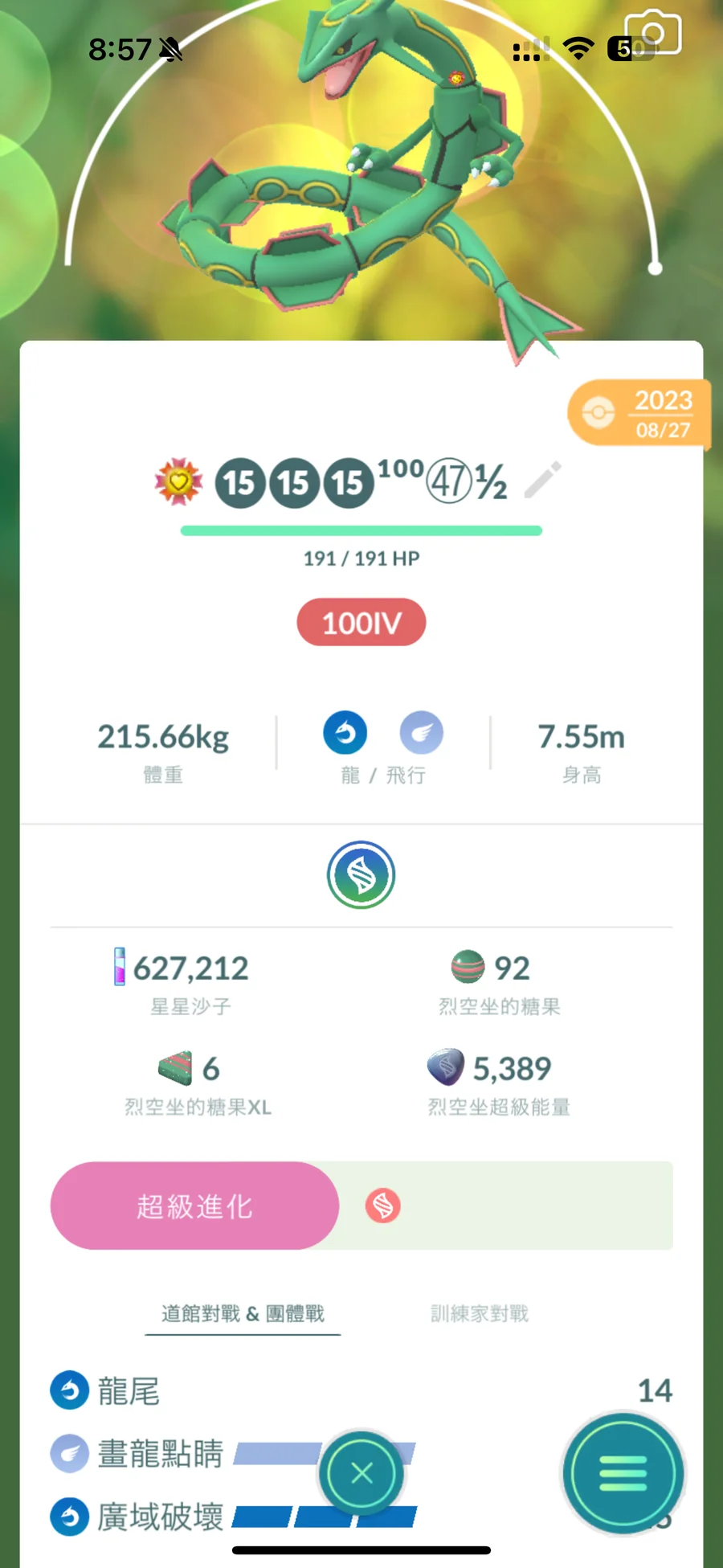The height and width of the screenshot is (1568, 723).
Task: Open the 2023 08/27 catch date tag
Action: 639,413
